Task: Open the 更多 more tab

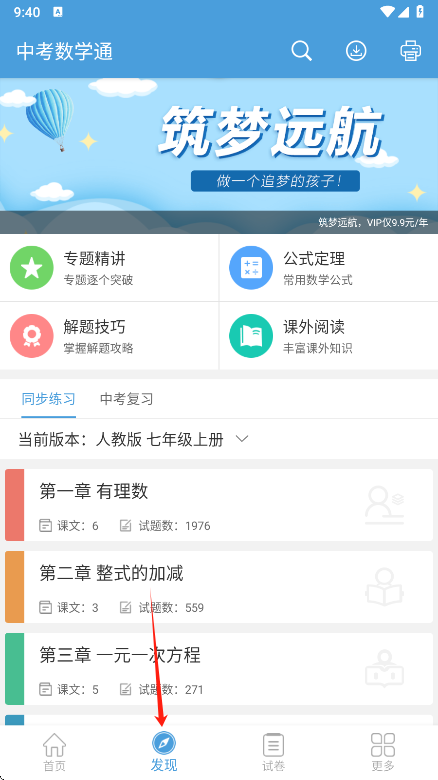Action: click(383, 752)
